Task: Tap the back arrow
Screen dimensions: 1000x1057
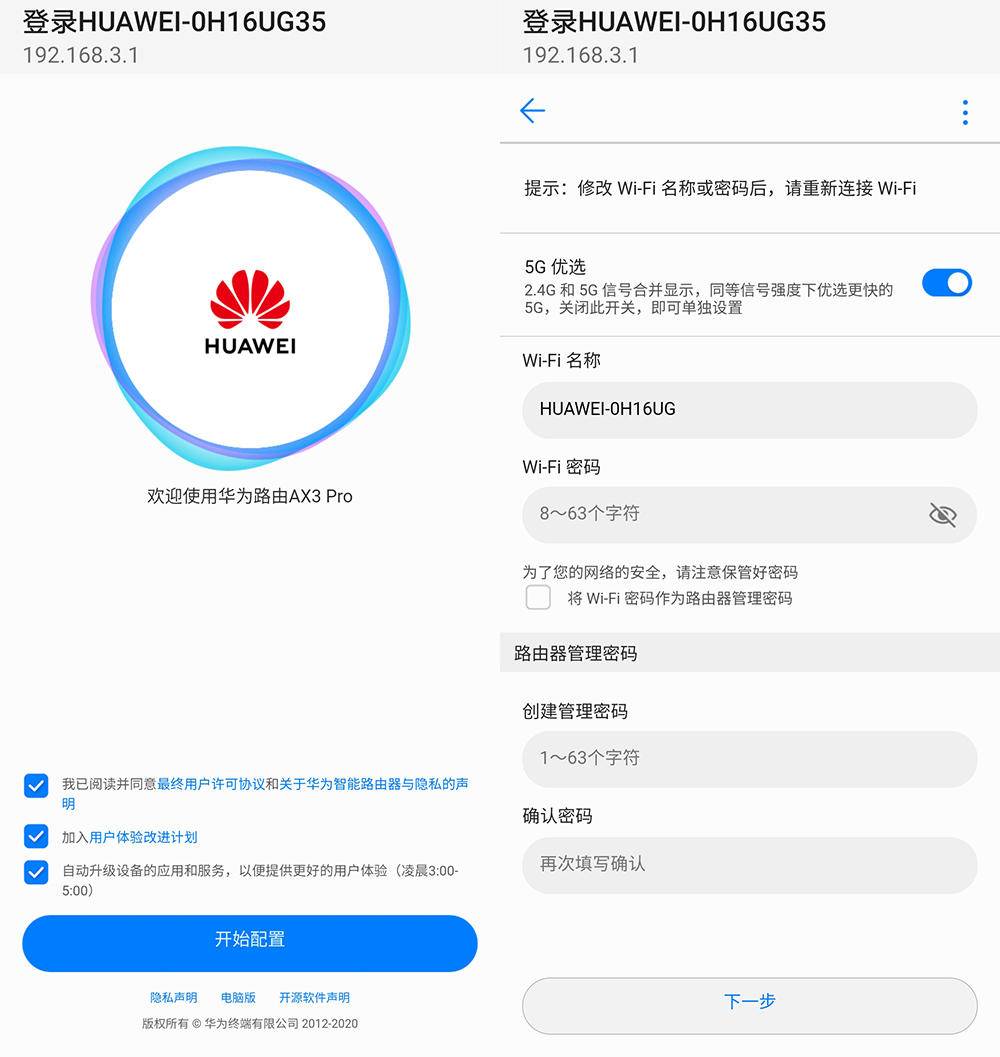Action: pos(532,111)
